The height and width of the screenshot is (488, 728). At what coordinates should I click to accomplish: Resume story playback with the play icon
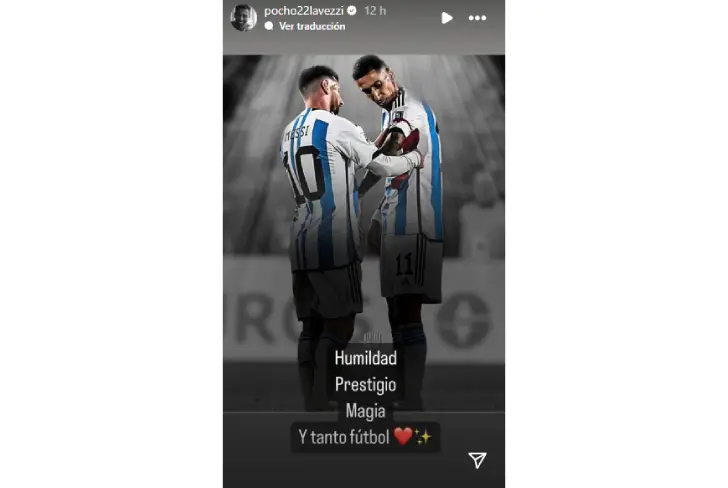[x=447, y=18]
